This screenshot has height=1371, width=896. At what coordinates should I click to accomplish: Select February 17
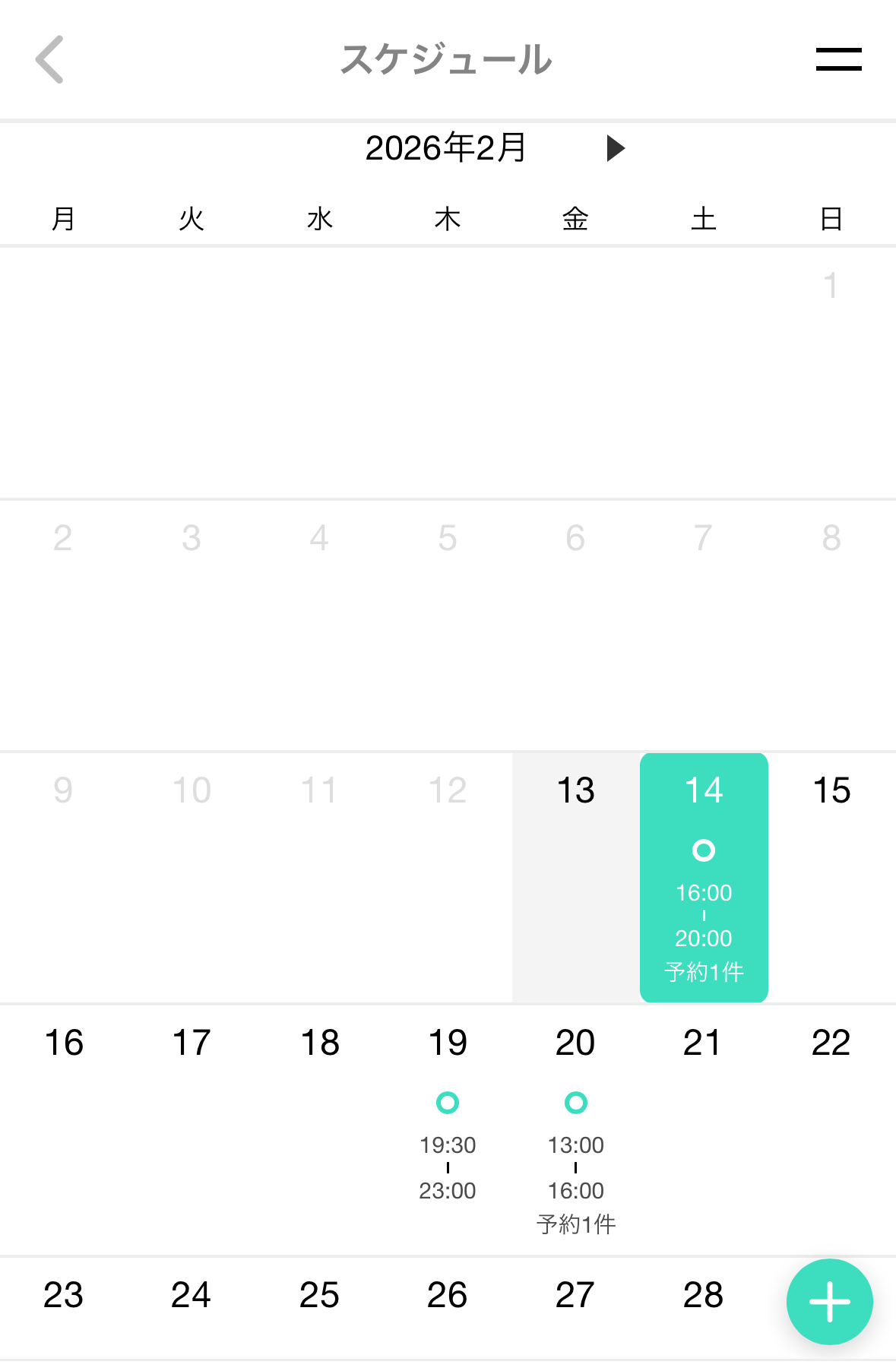point(192,1129)
